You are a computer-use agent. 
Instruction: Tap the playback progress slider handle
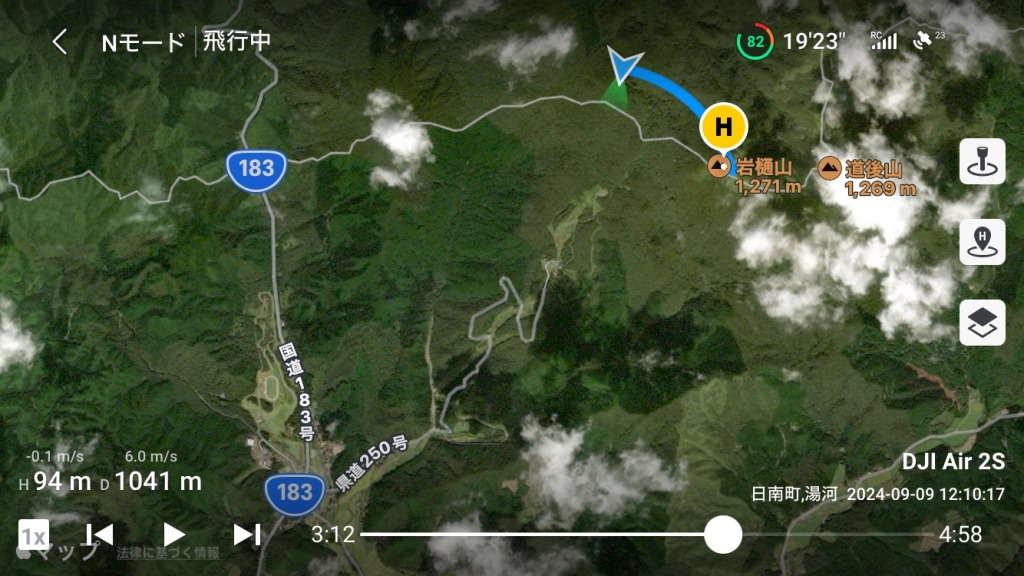(x=722, y=535)
